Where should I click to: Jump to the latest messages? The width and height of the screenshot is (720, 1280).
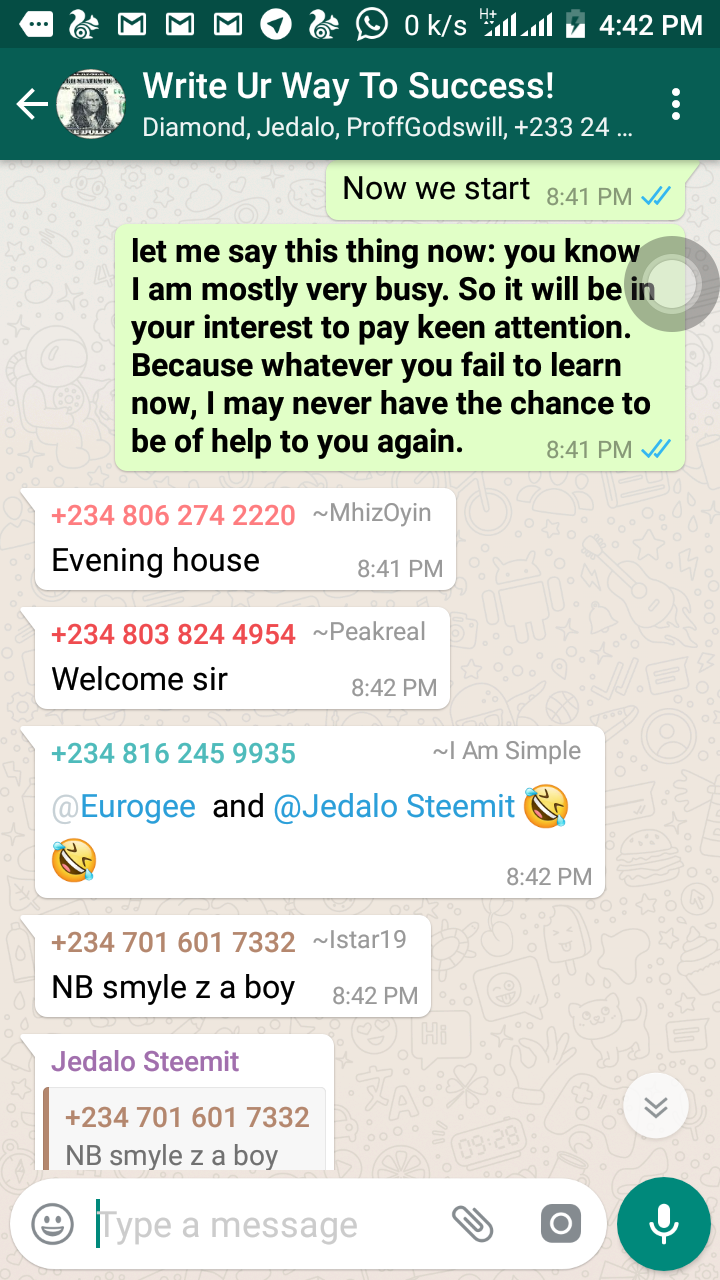(655, 1107)
